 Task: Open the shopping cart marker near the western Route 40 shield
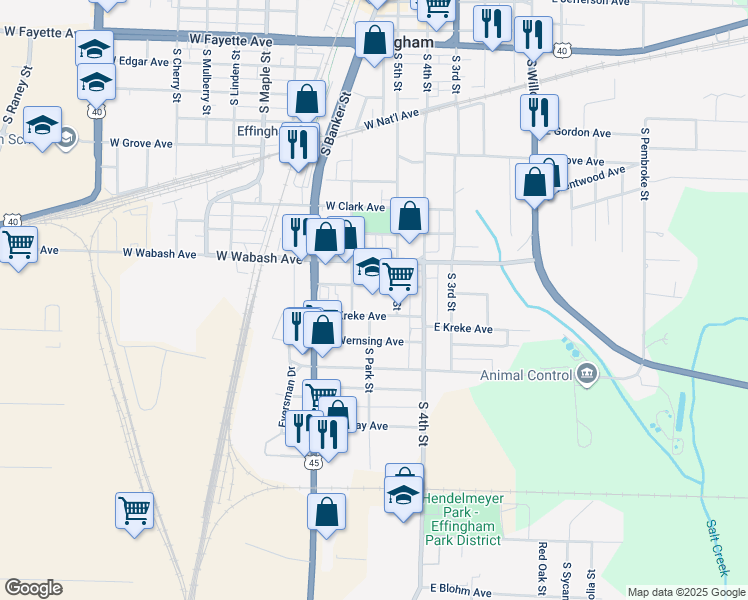point(19,248)
